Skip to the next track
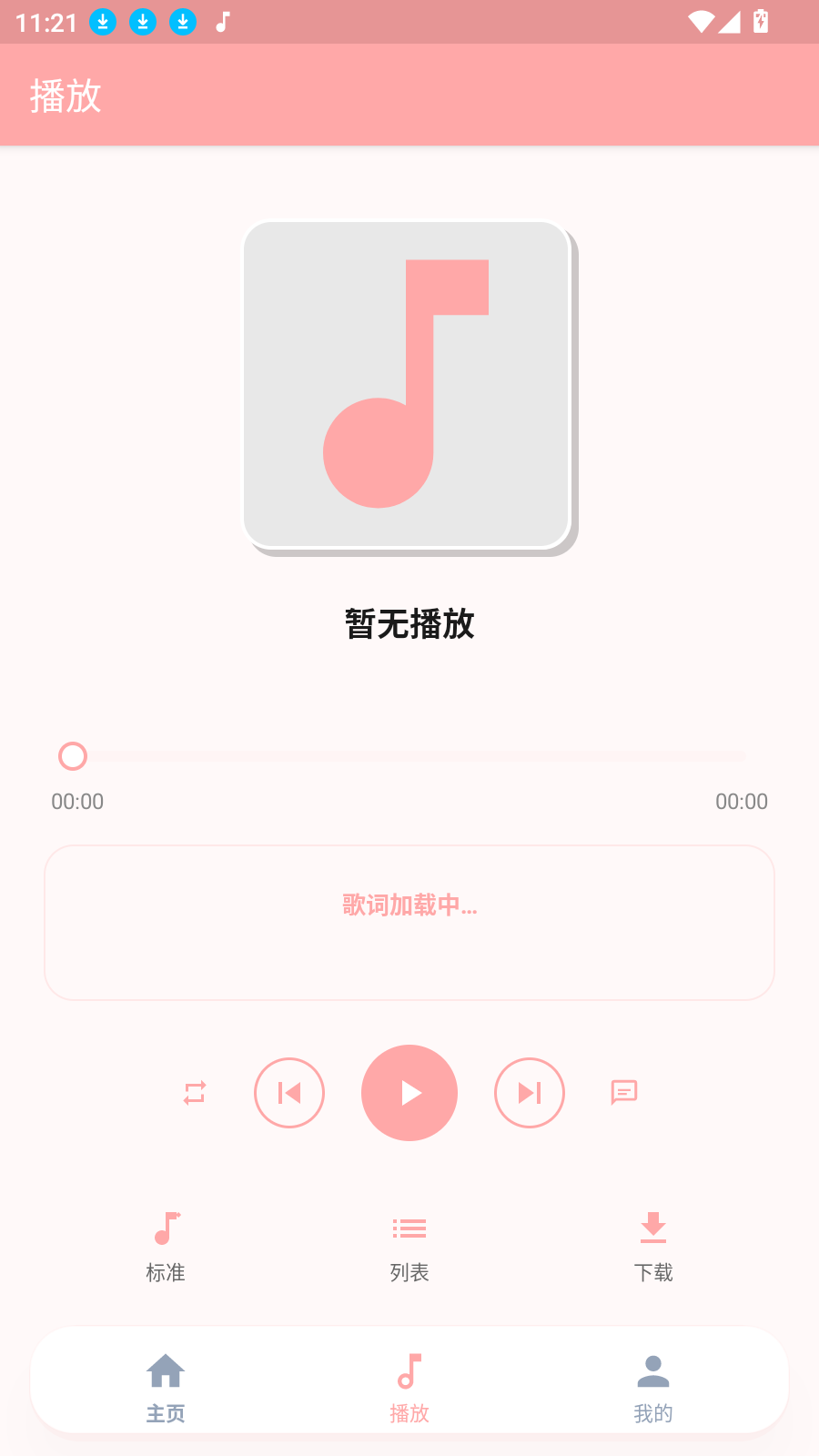819x1456 pixels. (530, 1093)
